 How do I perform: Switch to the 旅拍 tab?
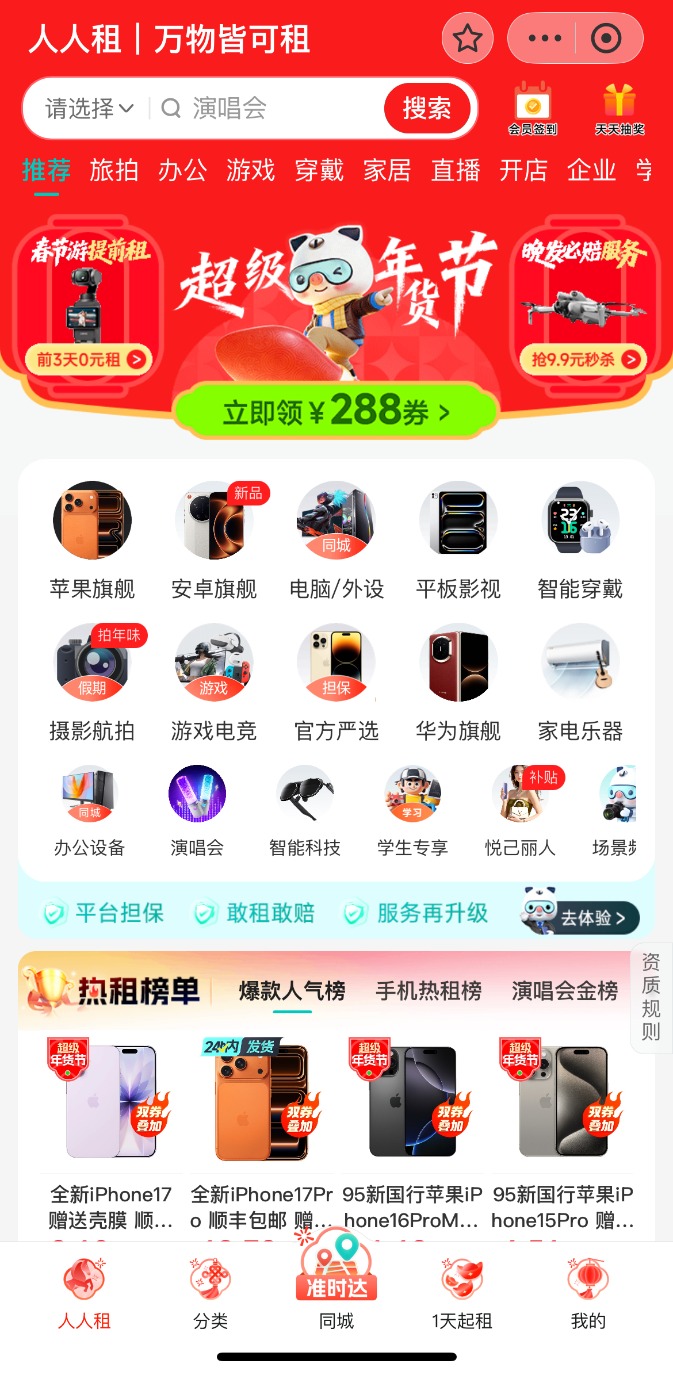click(114, 171)
